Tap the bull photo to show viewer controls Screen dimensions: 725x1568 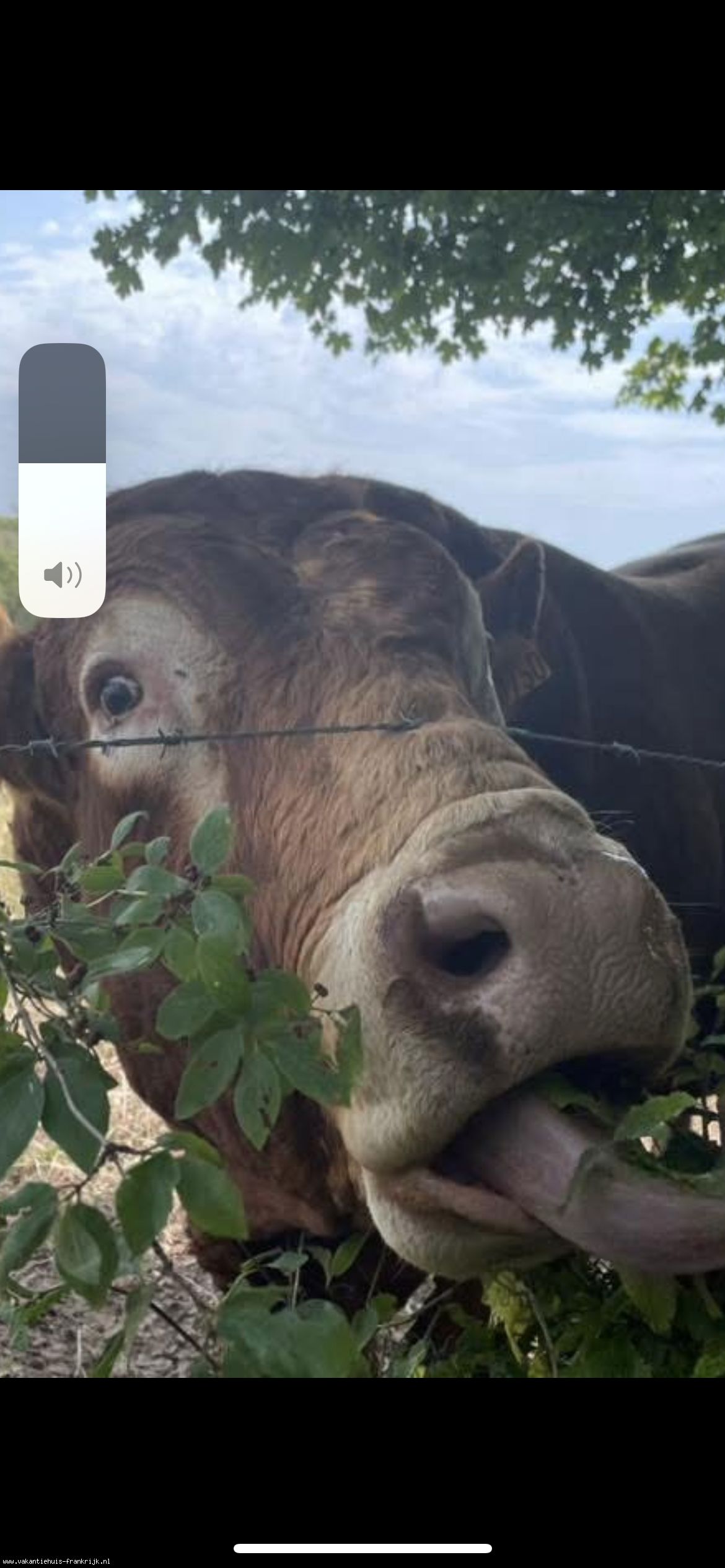[397, 805]
